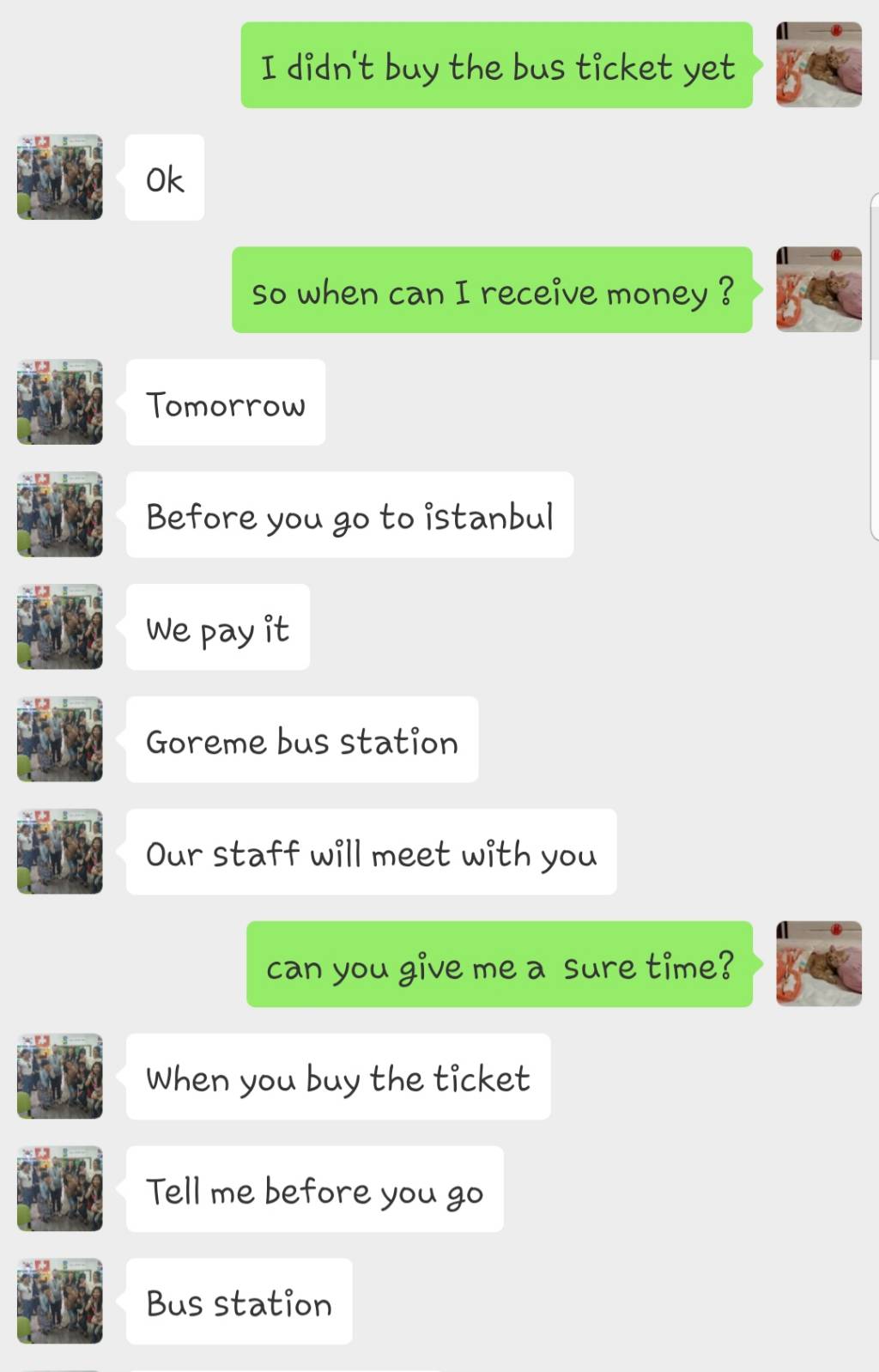Select the avatar next to "We pay it"
The width and height of the screenshot is (879, 1372).
point(60,627)
